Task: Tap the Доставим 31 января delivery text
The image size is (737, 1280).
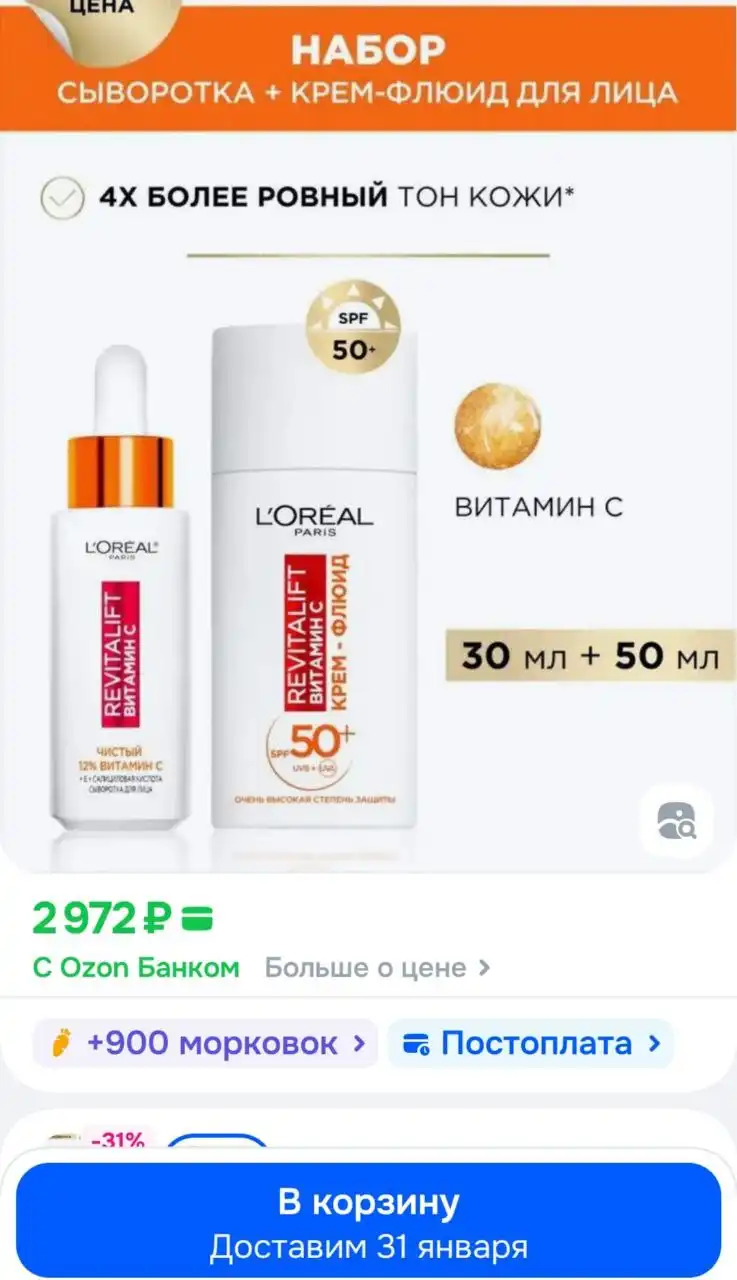Action: (x=368, y=1244)
